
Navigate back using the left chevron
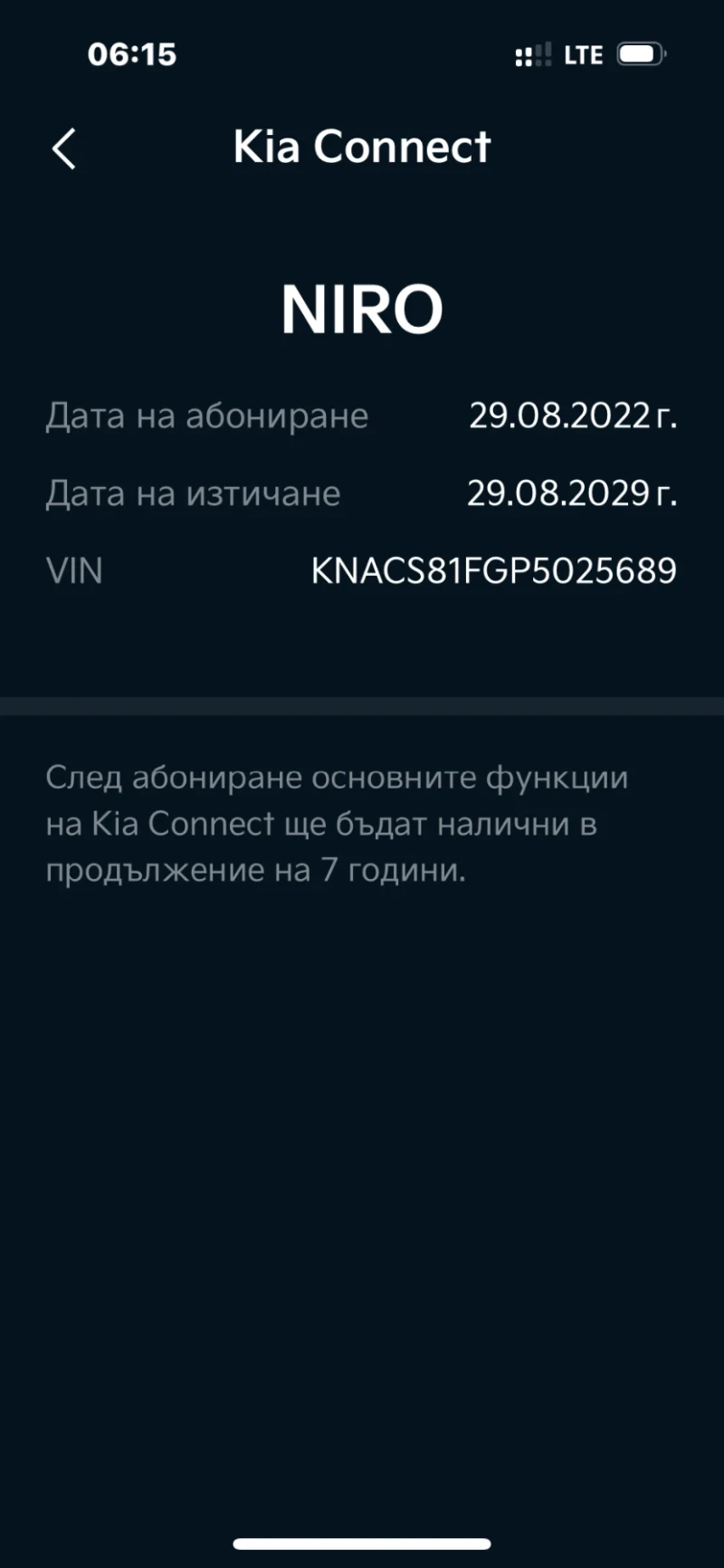pos(64,148)
